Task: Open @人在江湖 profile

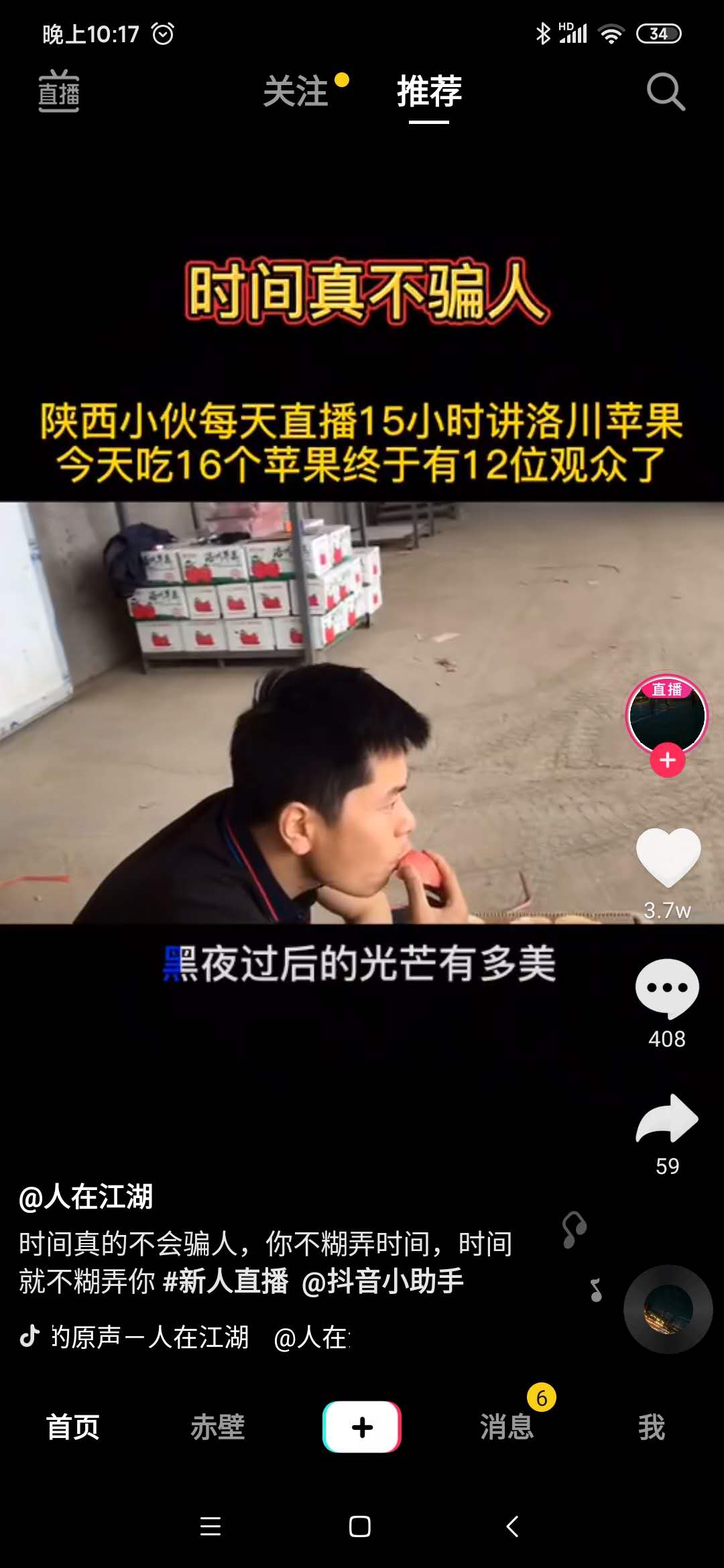Action: point(86,1197)
